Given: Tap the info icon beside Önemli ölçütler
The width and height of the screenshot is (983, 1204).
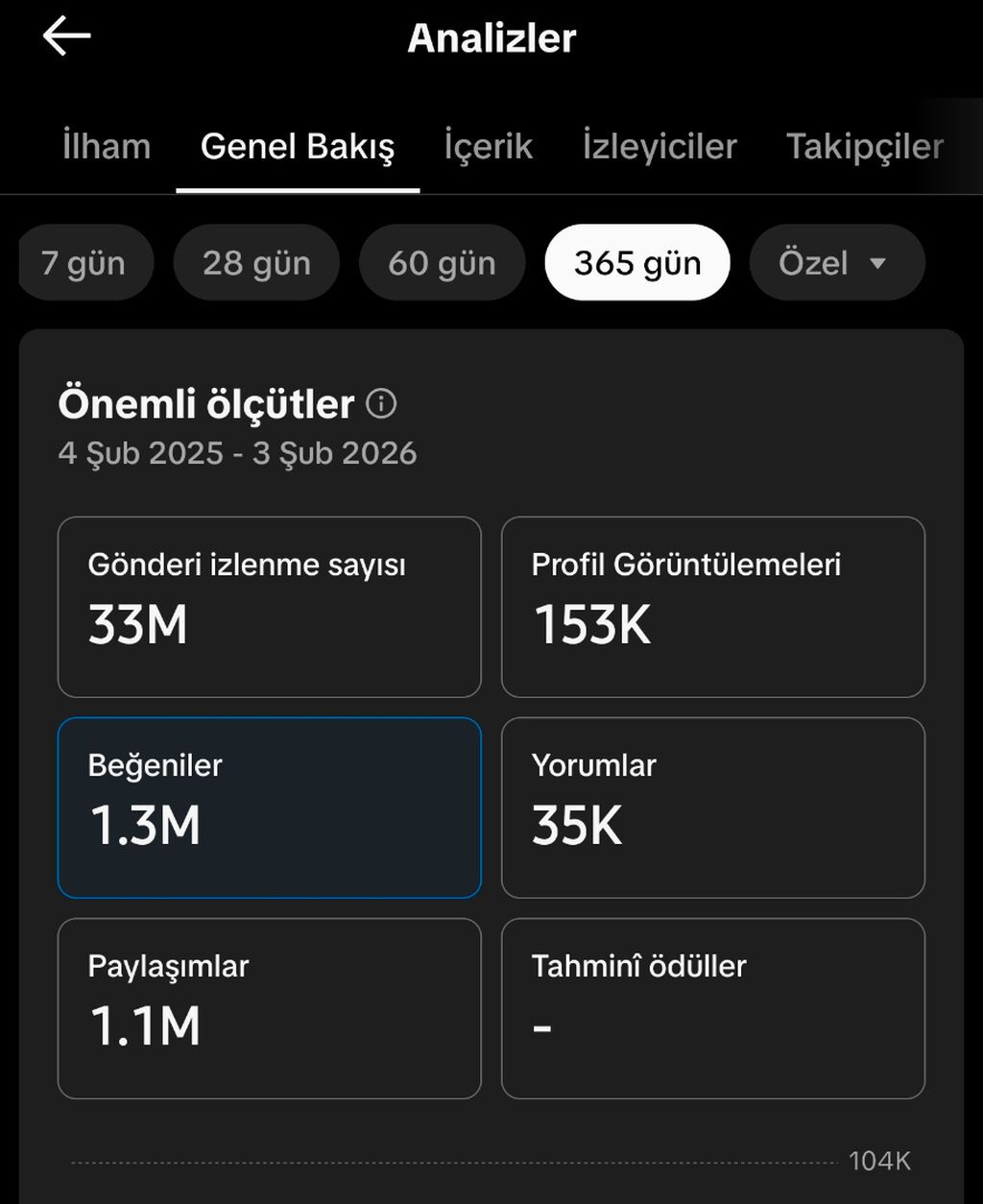Looking at the screenshot, I should (381, 404).
